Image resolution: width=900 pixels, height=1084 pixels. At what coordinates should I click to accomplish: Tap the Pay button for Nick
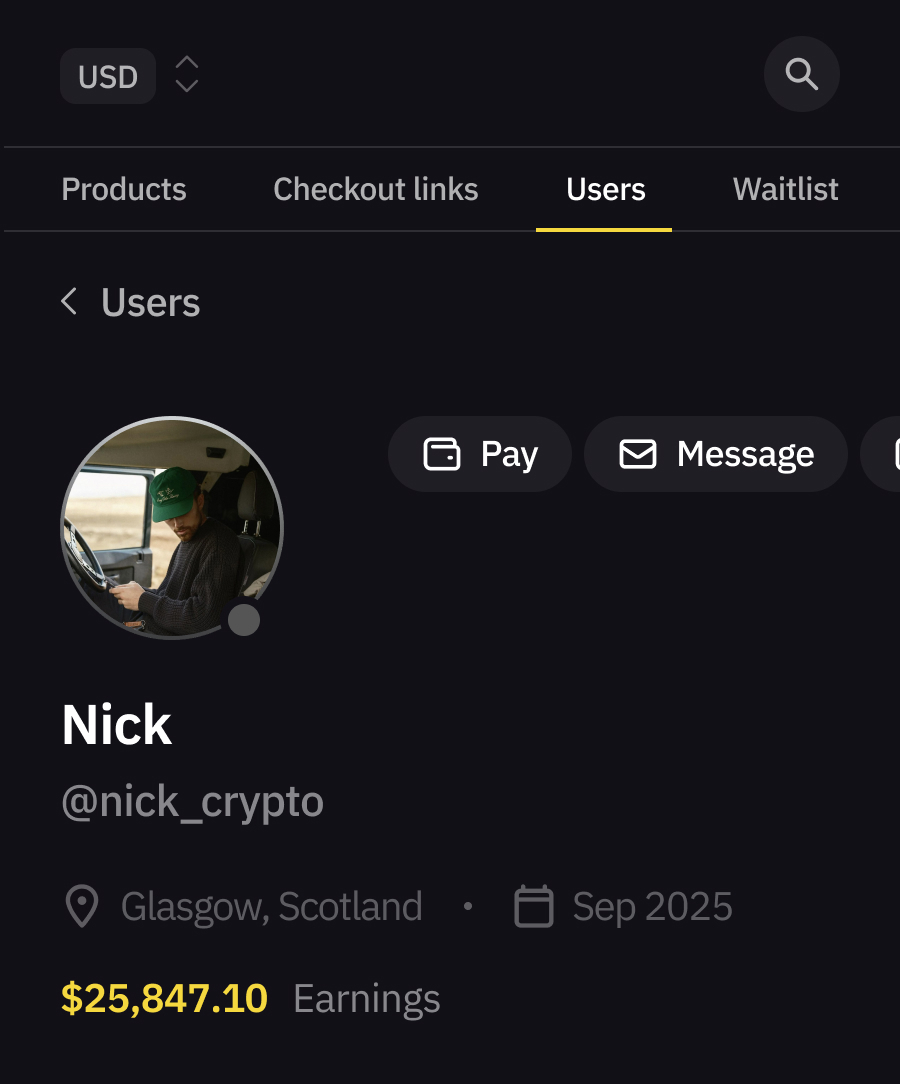coord(480,454)
